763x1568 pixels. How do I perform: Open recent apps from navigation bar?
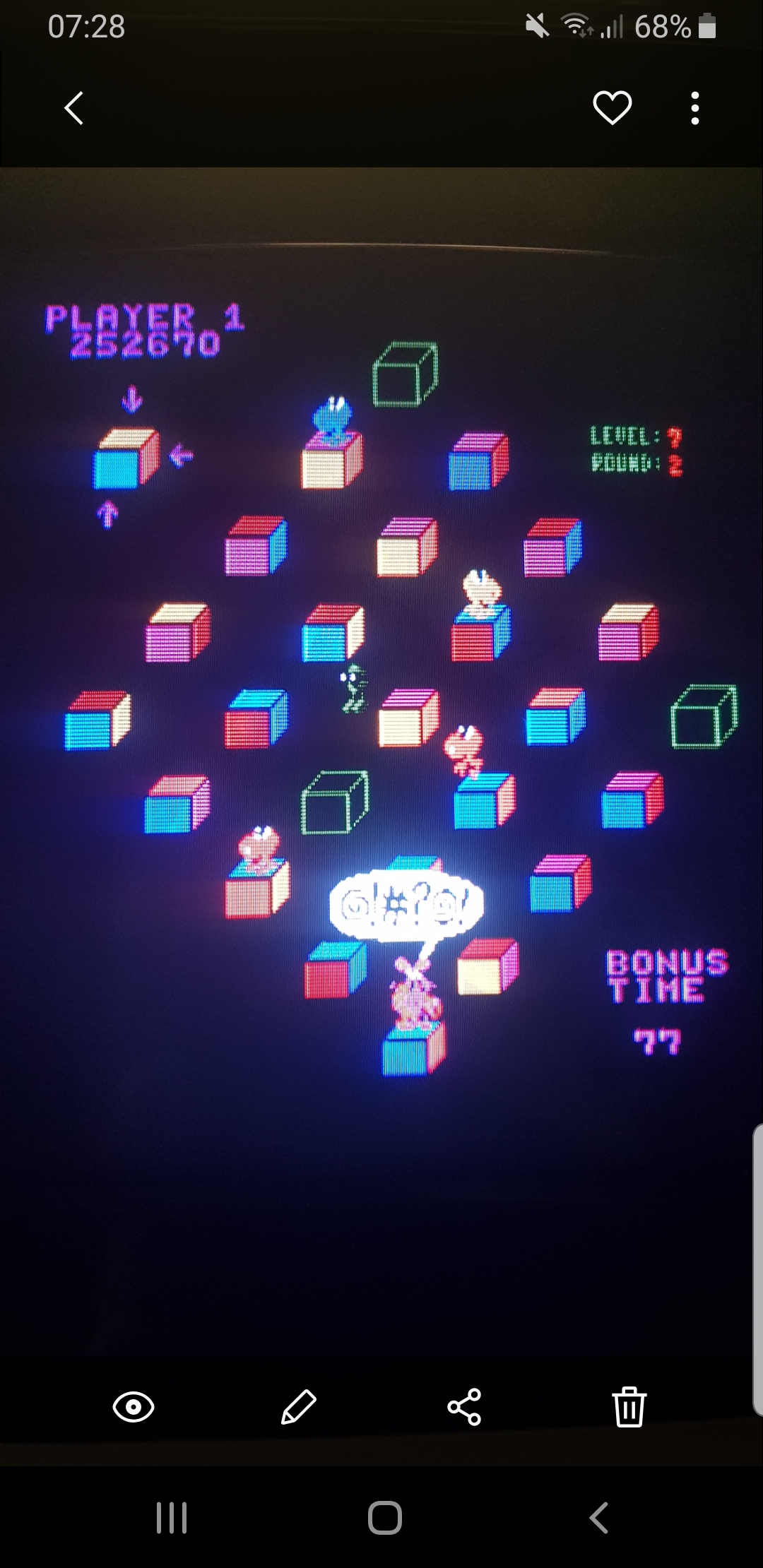pyautogui.click(x=172, y=1517)
